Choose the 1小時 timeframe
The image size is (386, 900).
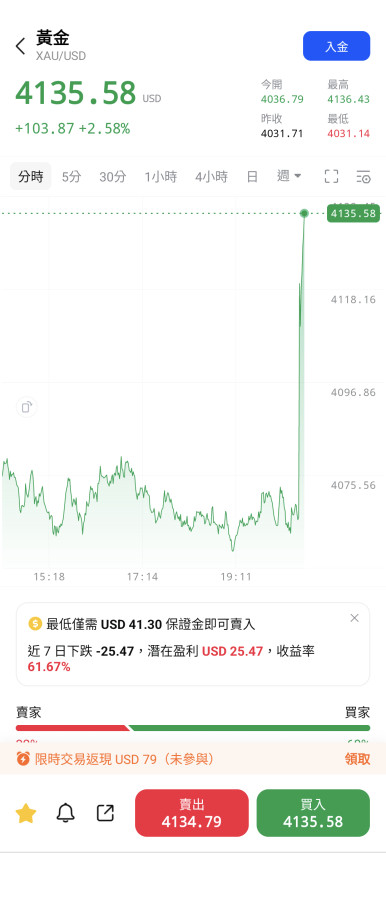[x=161, y=176]
